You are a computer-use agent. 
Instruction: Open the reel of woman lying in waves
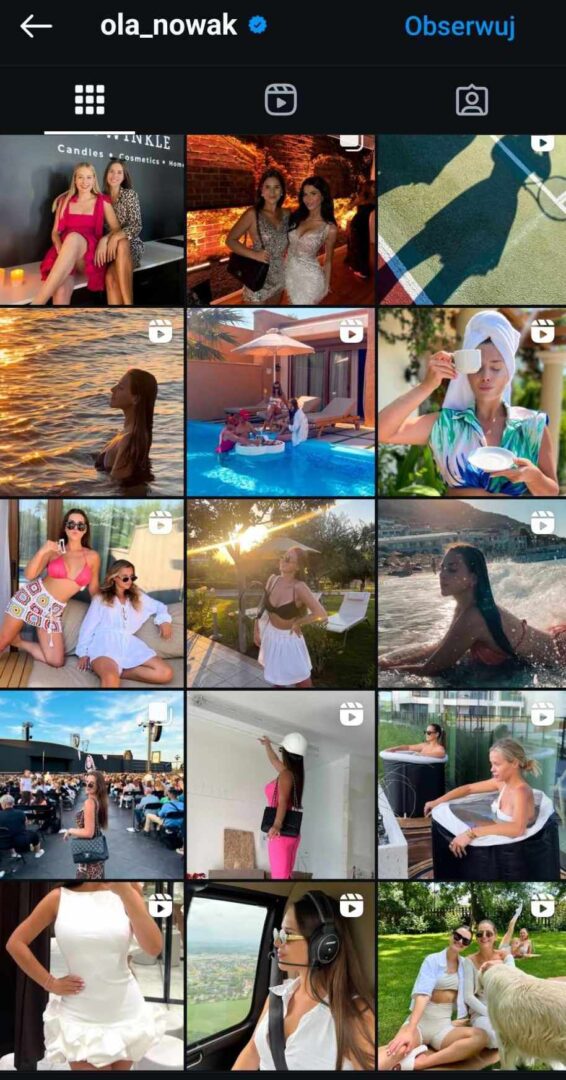pyautogui.click(x=472, y=594)
